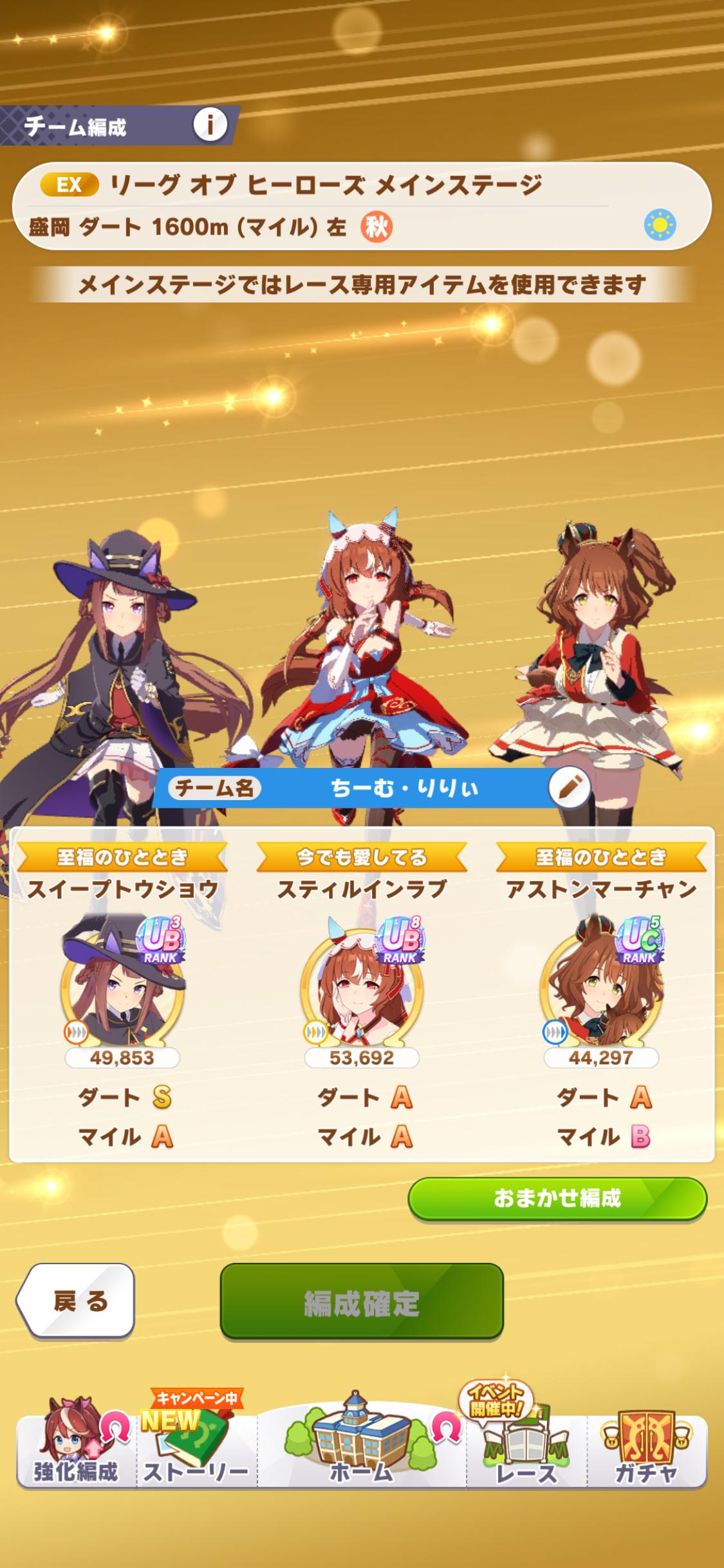Edit the team name with the pencil icon
Image resolution: width=724 pixels, height=1568 pixels.
(570, 787)
